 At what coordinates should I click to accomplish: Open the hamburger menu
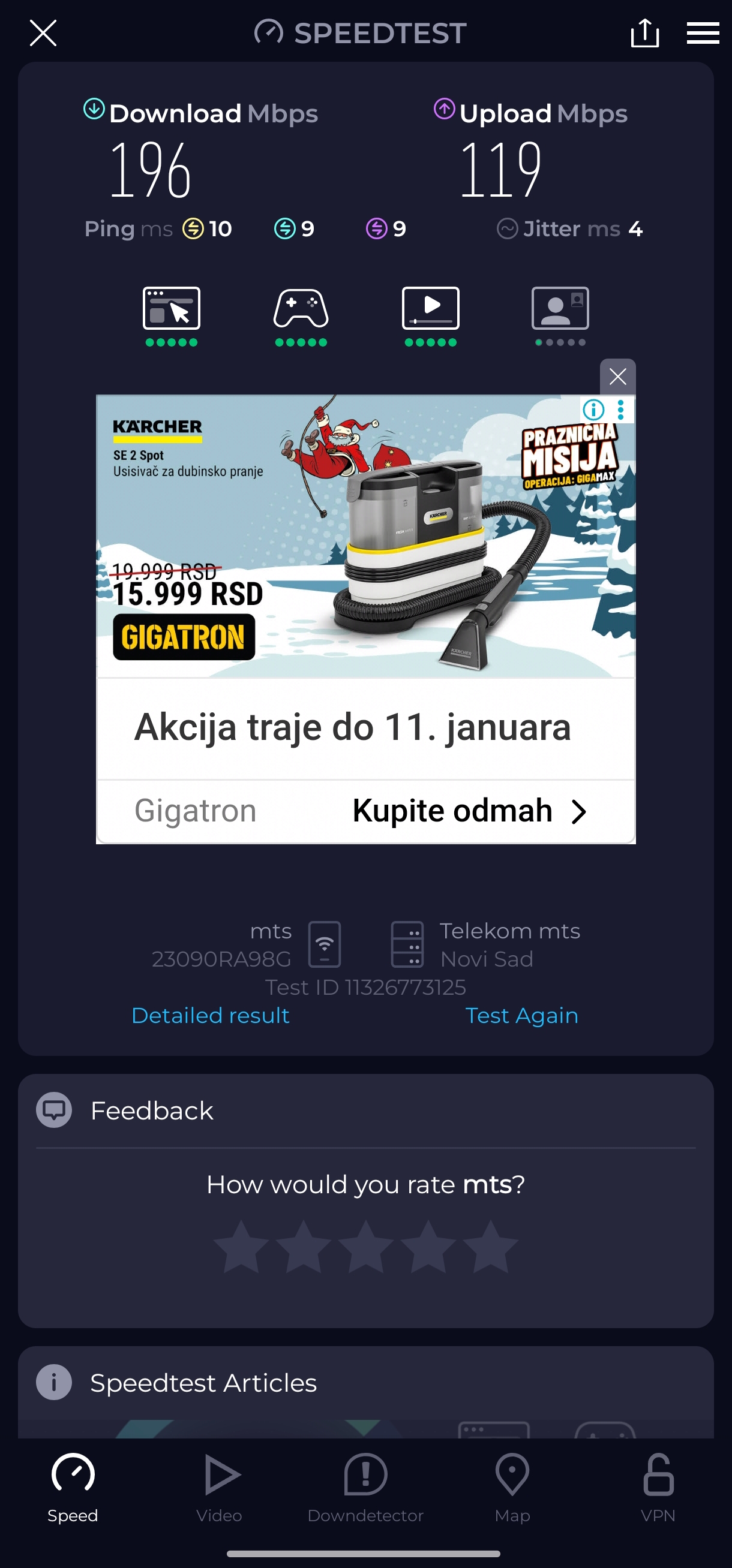click(703, 33)
